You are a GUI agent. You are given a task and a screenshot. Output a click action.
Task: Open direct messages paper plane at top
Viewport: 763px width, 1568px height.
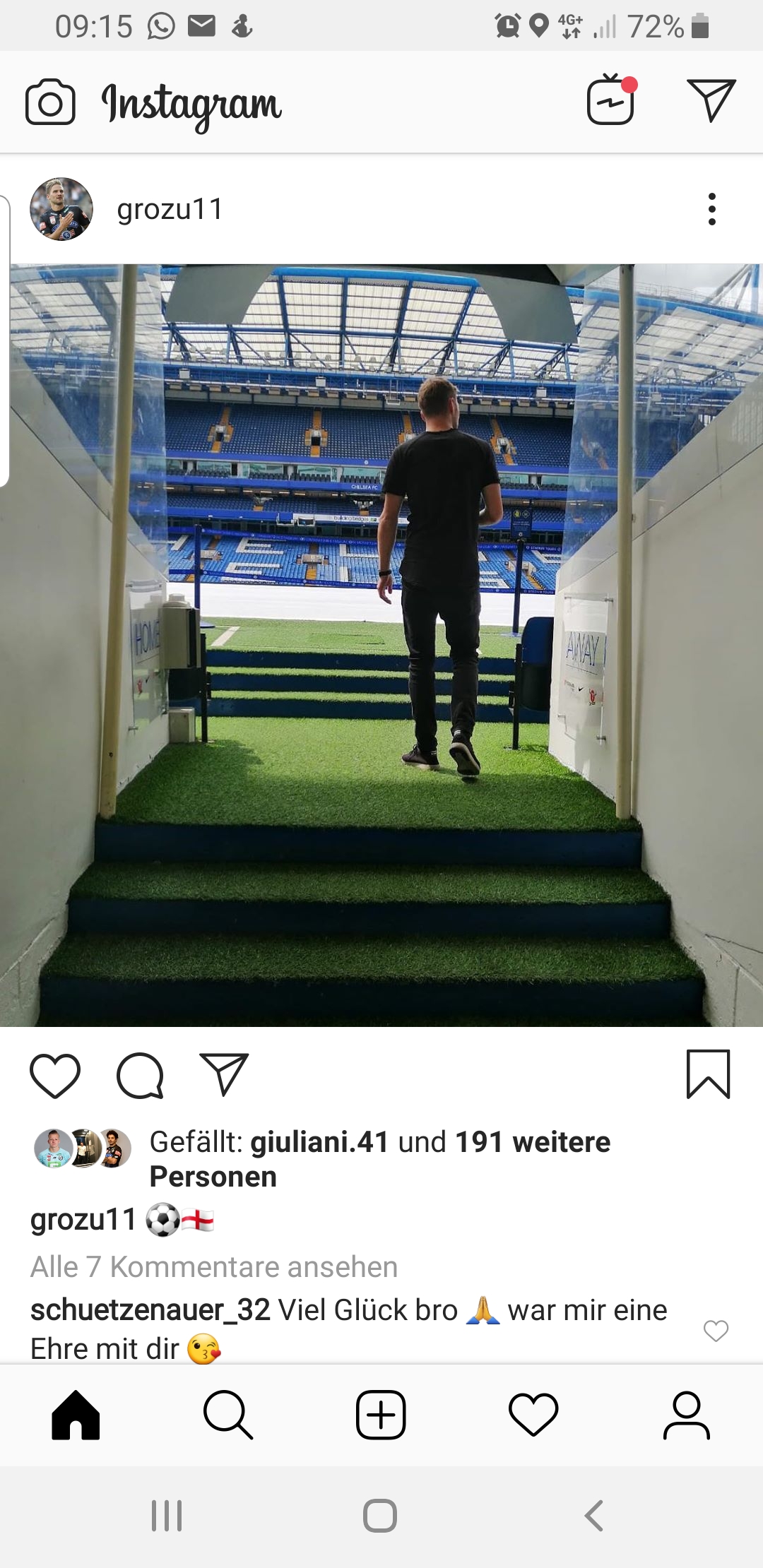tap(711, 100)
